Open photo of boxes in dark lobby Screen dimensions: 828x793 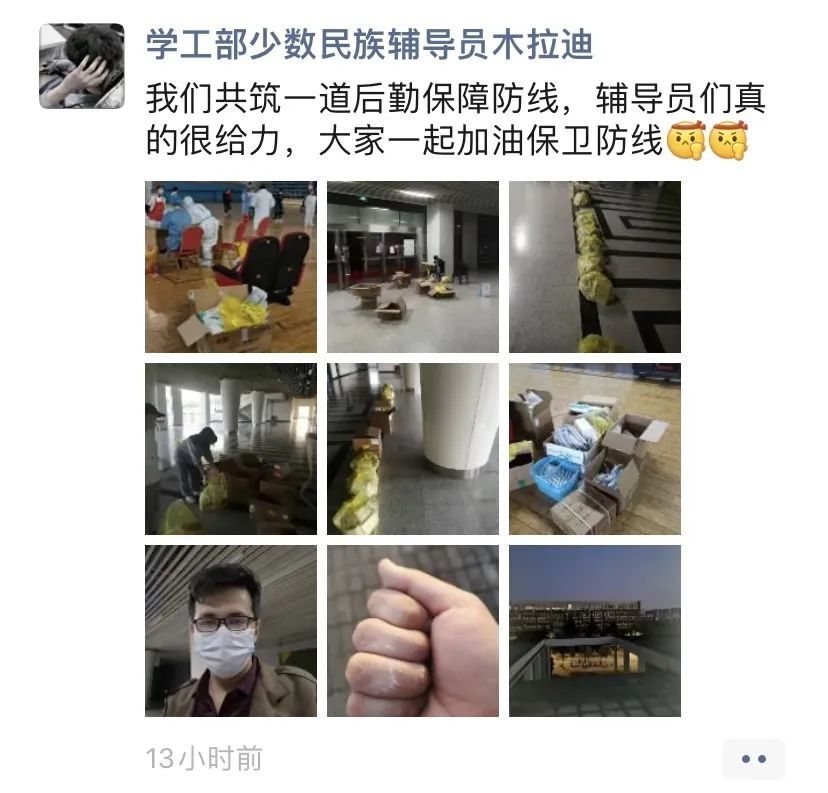(413, 267)
